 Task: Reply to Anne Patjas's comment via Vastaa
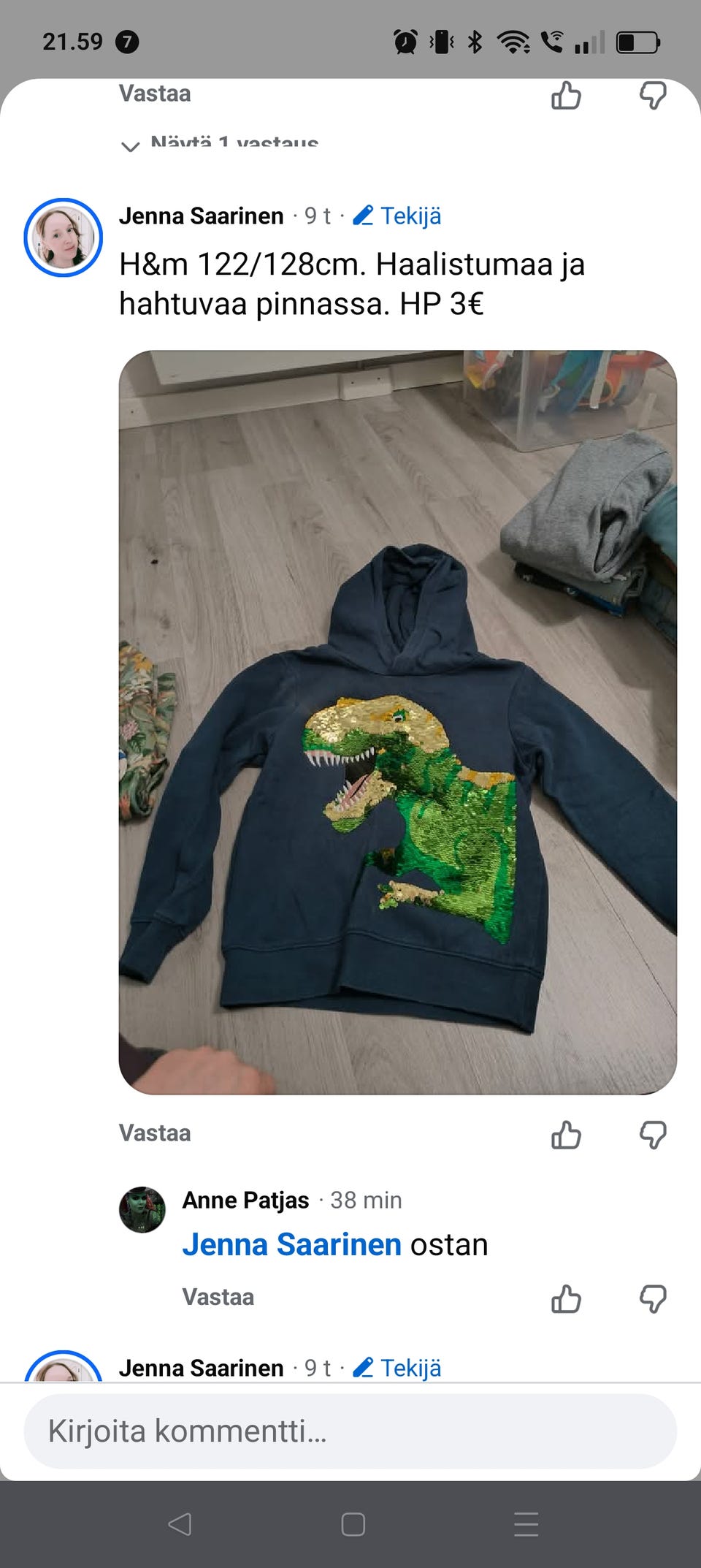(x=218, y=1297)
